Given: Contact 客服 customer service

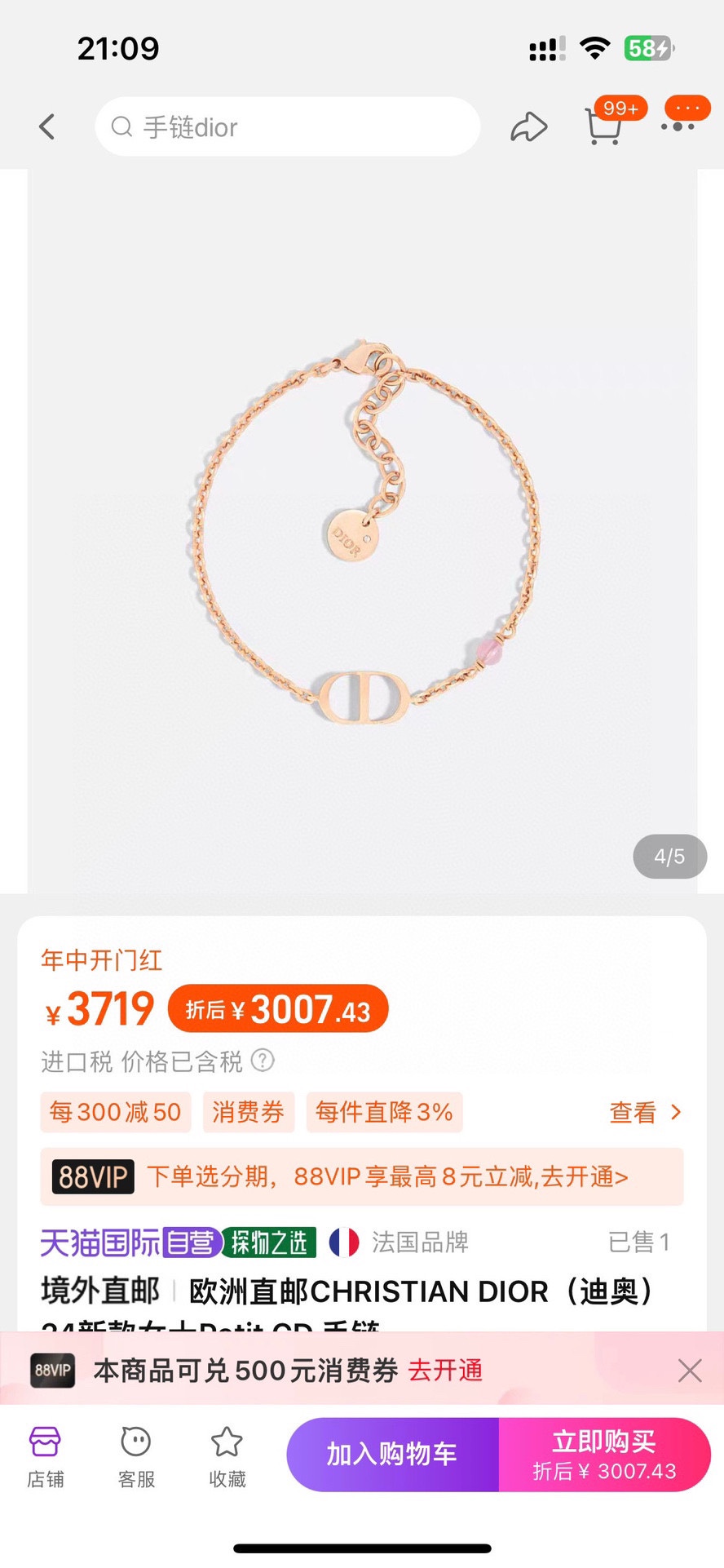Looking at the screenshot, I should pos(136,1457).
